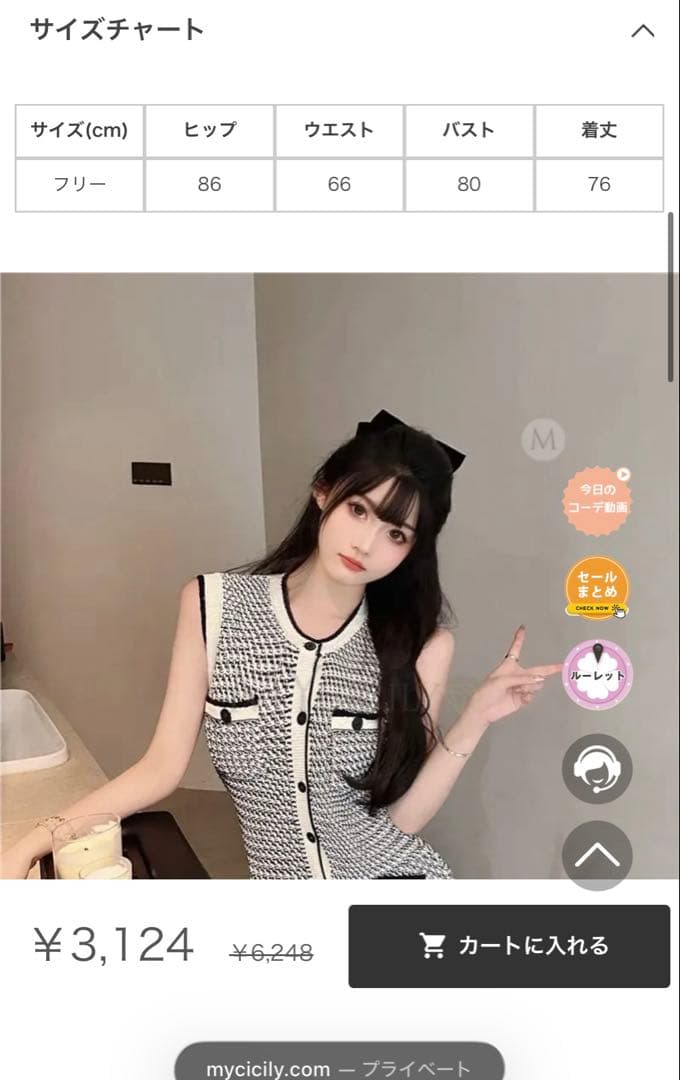Tap the back-to-top arrow button

click(x=597, y=855)
